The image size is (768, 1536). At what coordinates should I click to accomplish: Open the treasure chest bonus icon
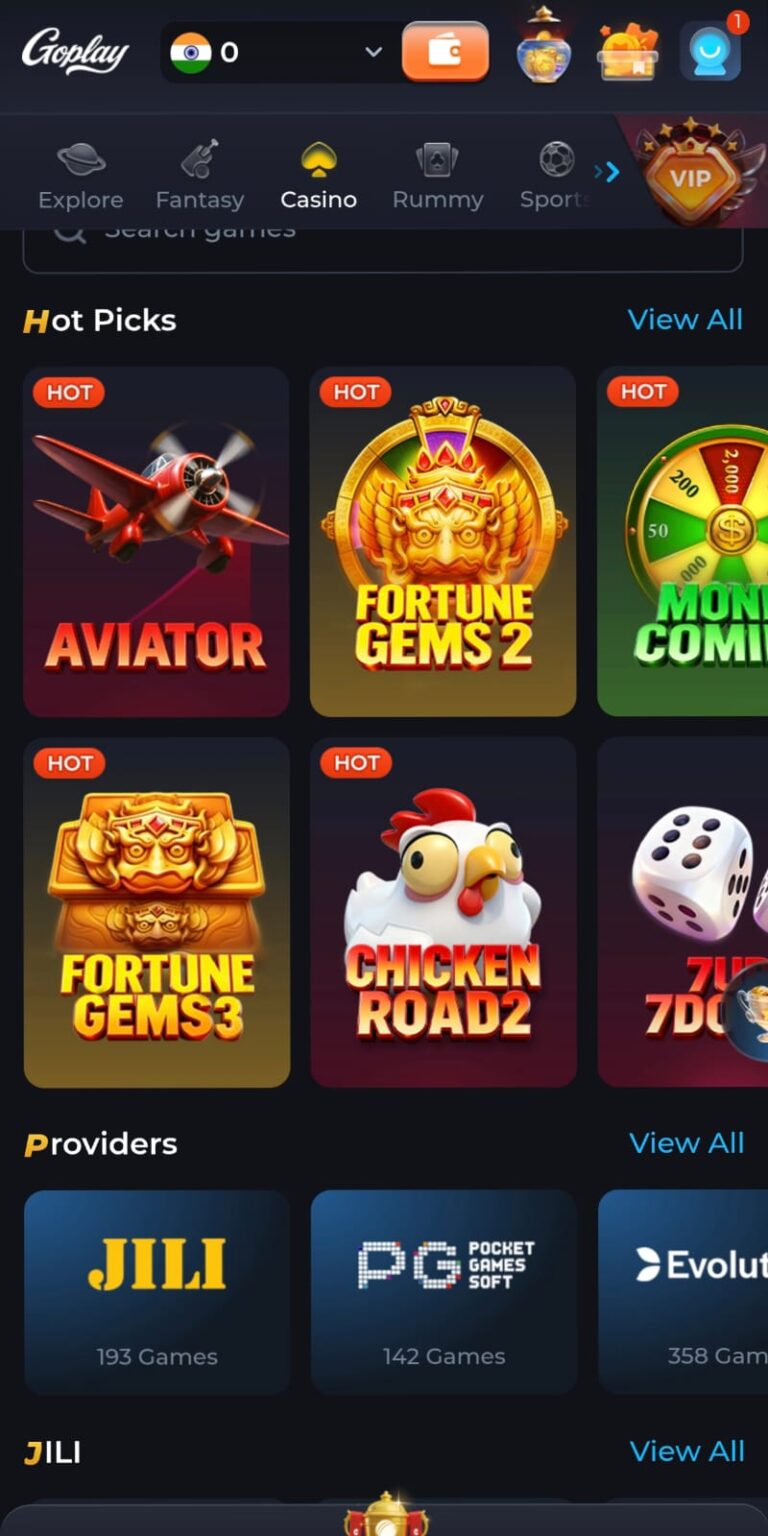[628, 51]
